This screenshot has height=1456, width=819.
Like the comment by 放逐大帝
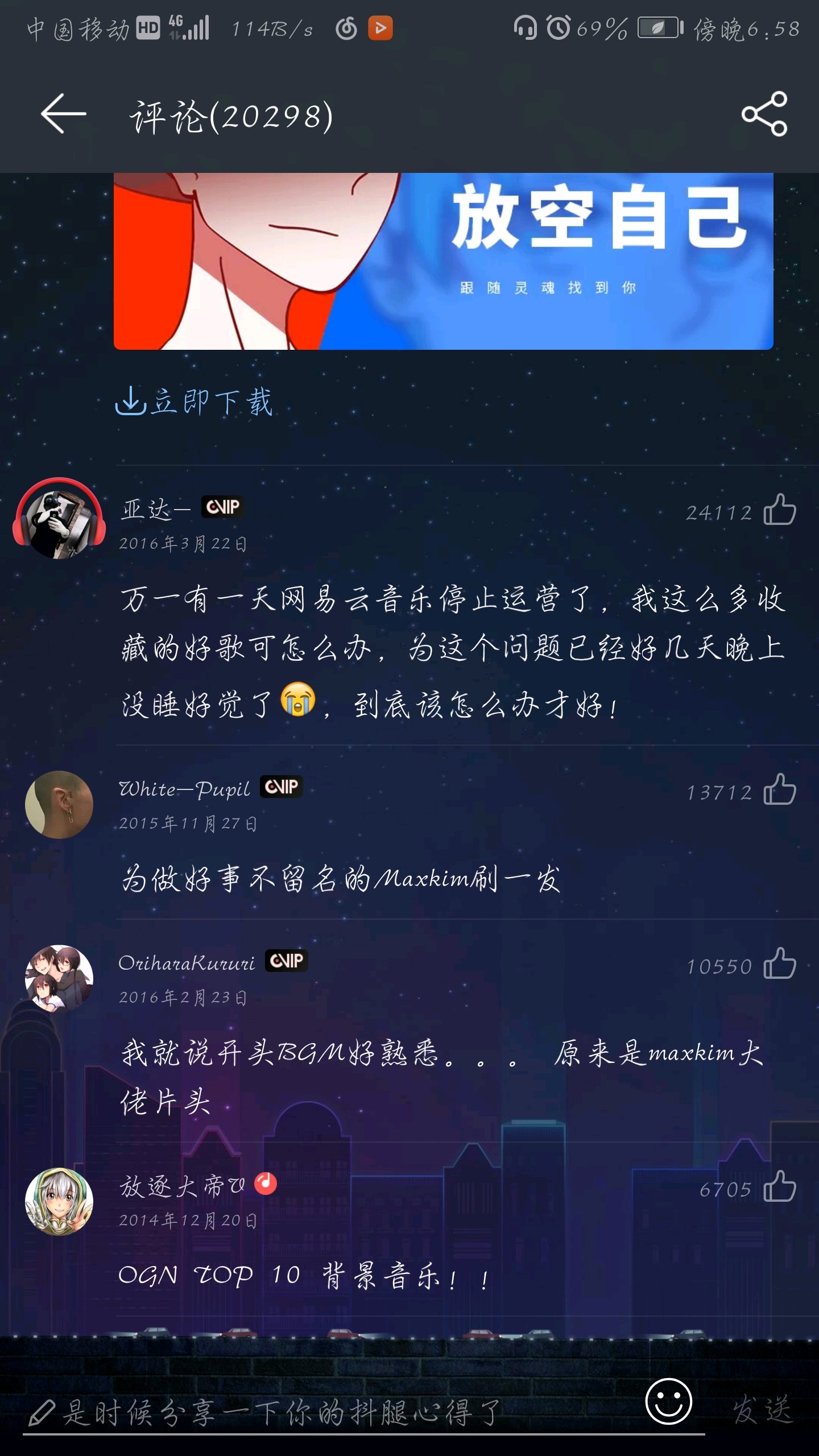coord(779,1186)
